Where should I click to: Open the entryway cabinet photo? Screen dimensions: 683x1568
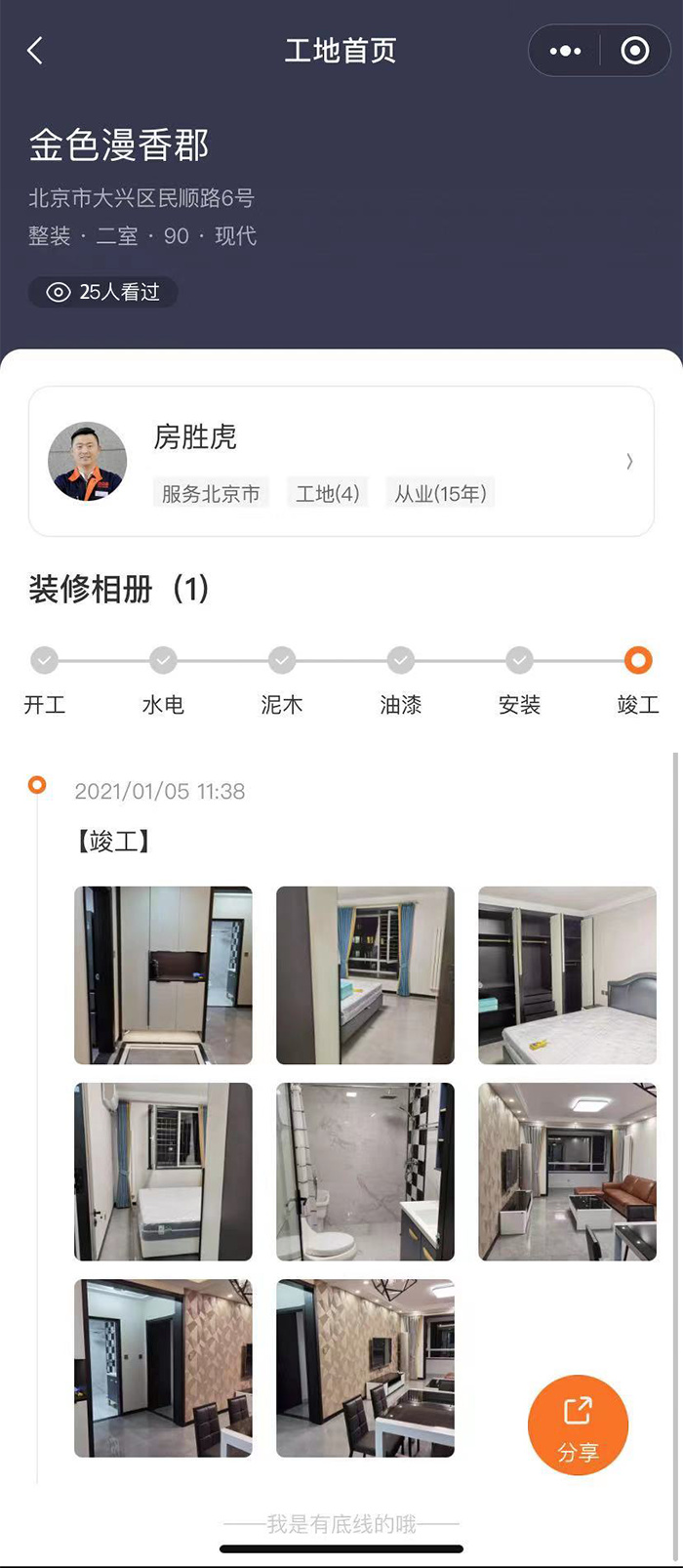(163, 974)
